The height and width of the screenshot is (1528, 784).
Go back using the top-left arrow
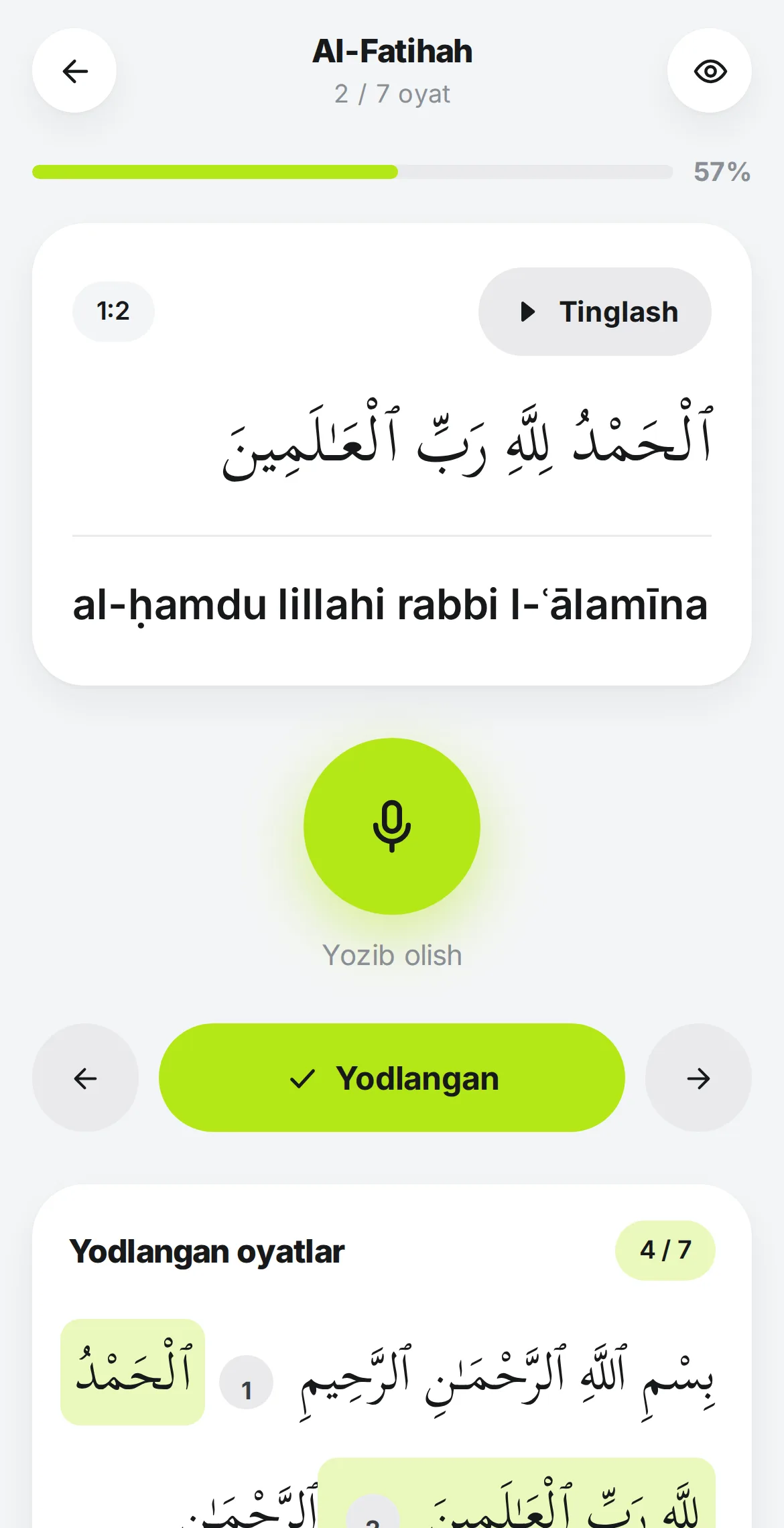(x=74, y=70)
